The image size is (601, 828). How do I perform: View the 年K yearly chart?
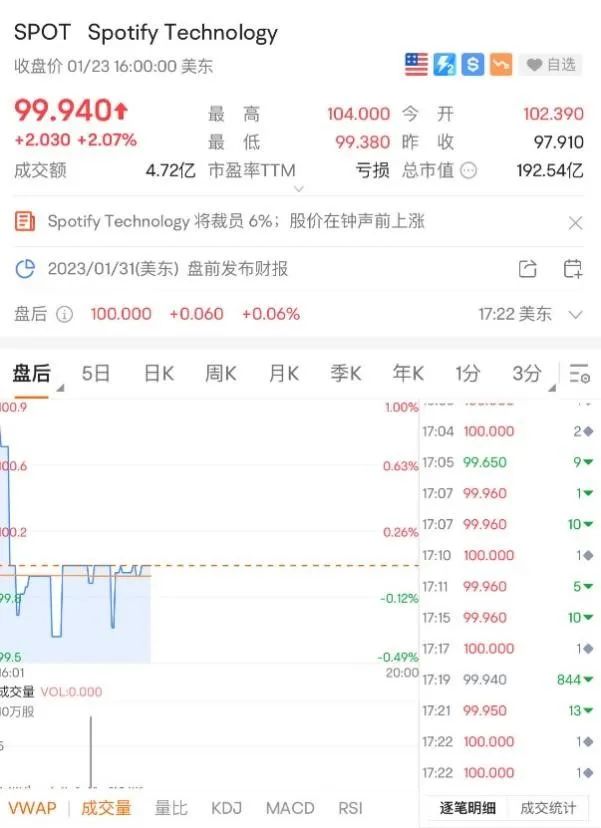tap(408, 374)
